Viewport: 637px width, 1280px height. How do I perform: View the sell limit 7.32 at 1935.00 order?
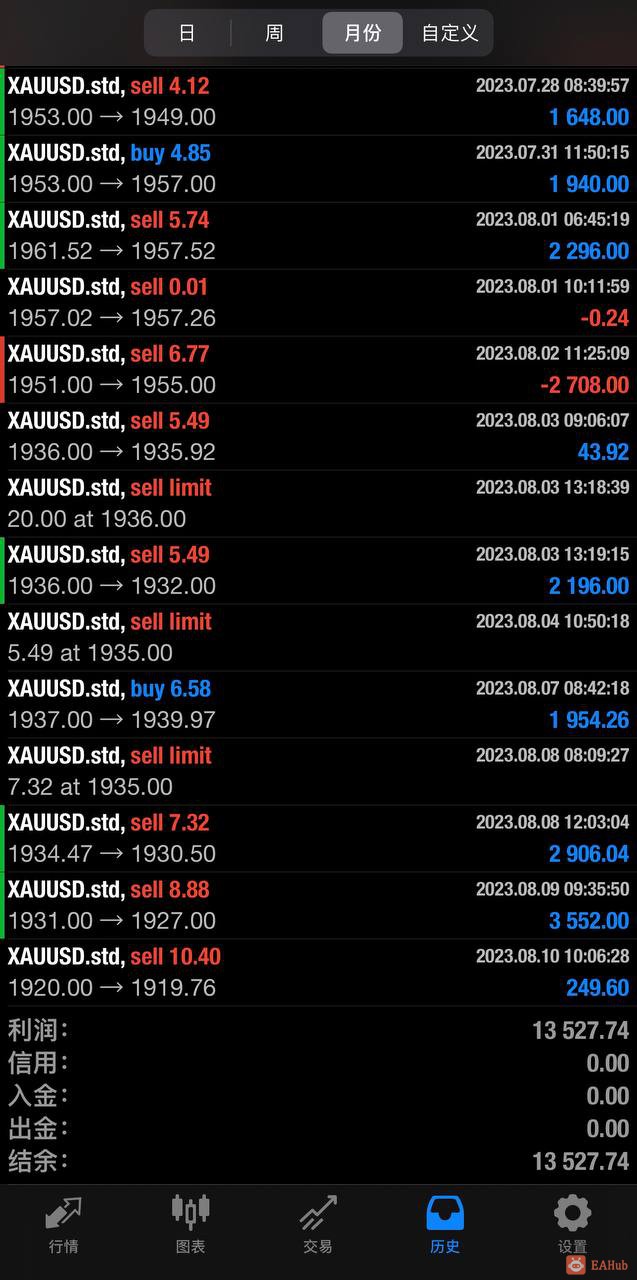point(318,771)
